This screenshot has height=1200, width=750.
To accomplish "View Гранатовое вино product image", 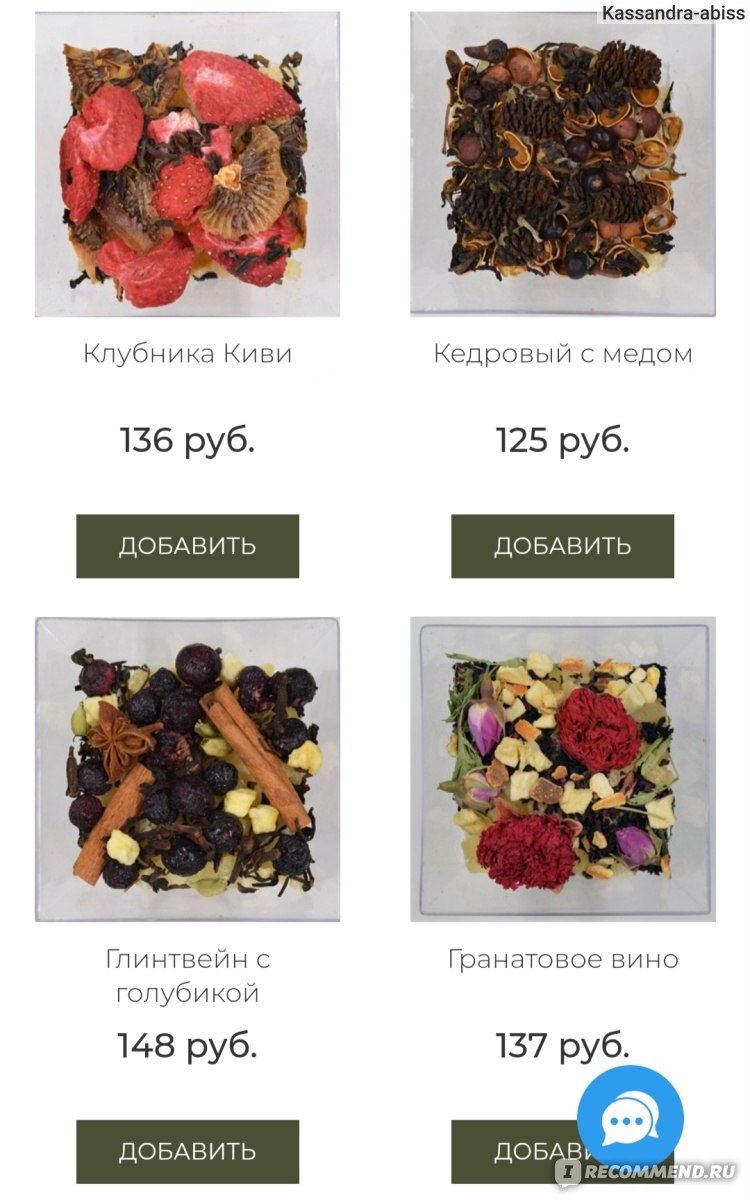I will [562, 769].
